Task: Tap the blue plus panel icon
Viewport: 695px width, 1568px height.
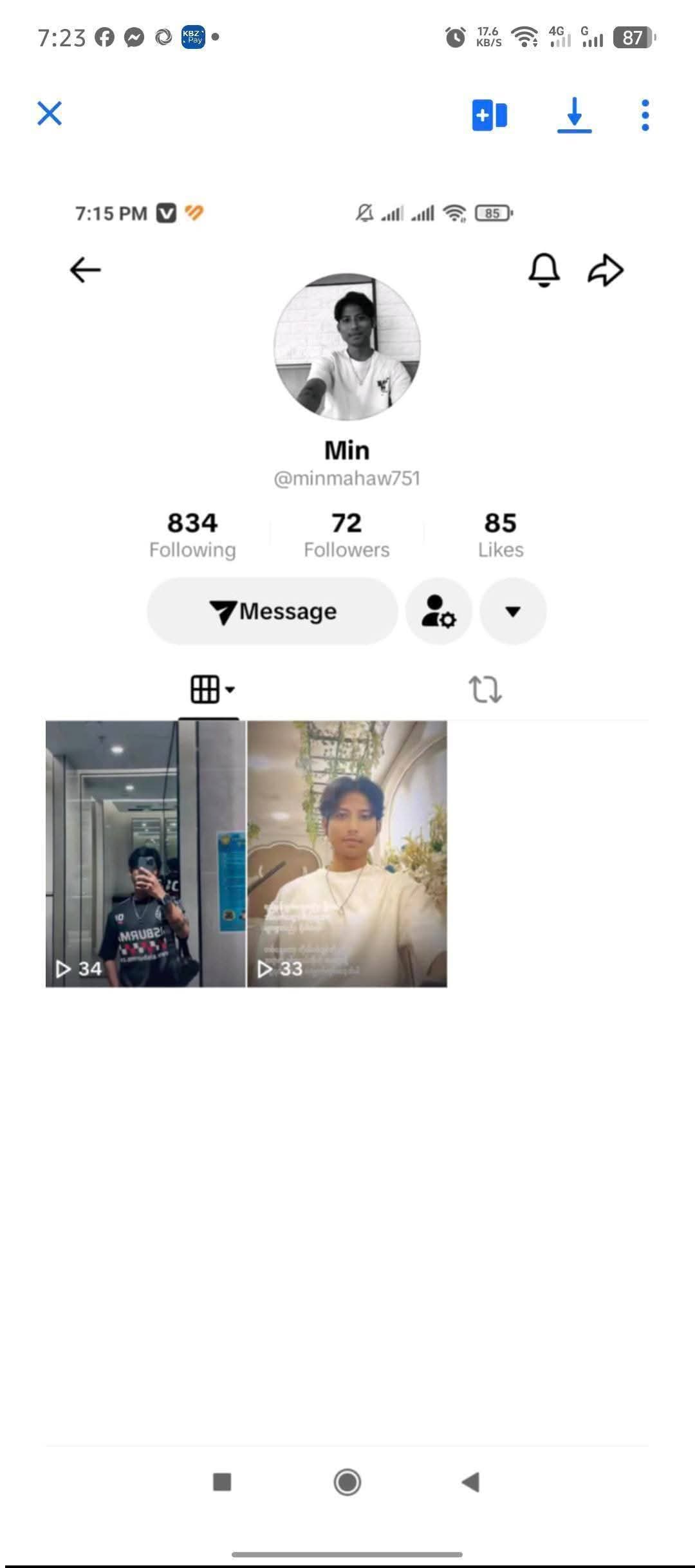Action: pos(490,115)
